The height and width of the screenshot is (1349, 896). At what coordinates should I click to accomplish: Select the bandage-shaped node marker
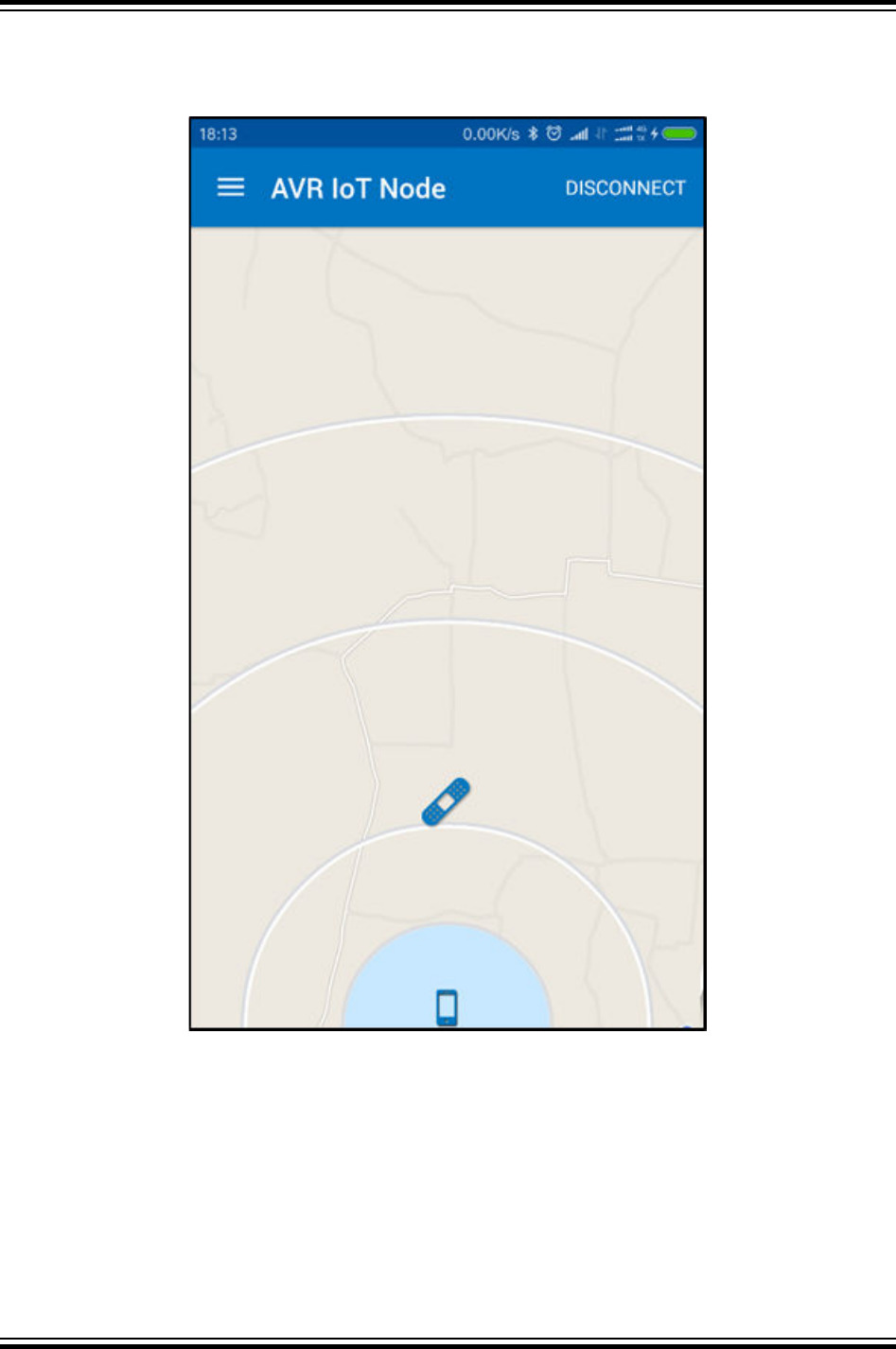pos(446,801)
